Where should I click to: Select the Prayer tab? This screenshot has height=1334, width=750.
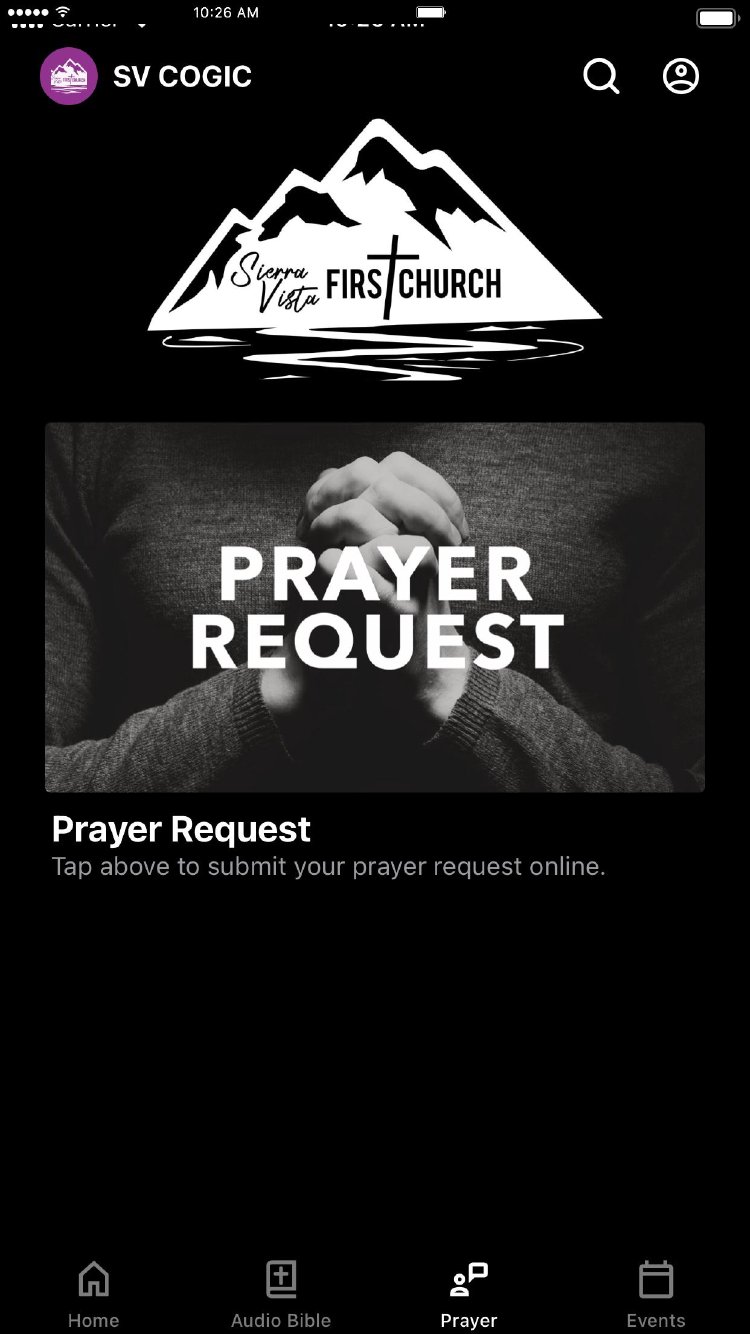point(468,1293)
